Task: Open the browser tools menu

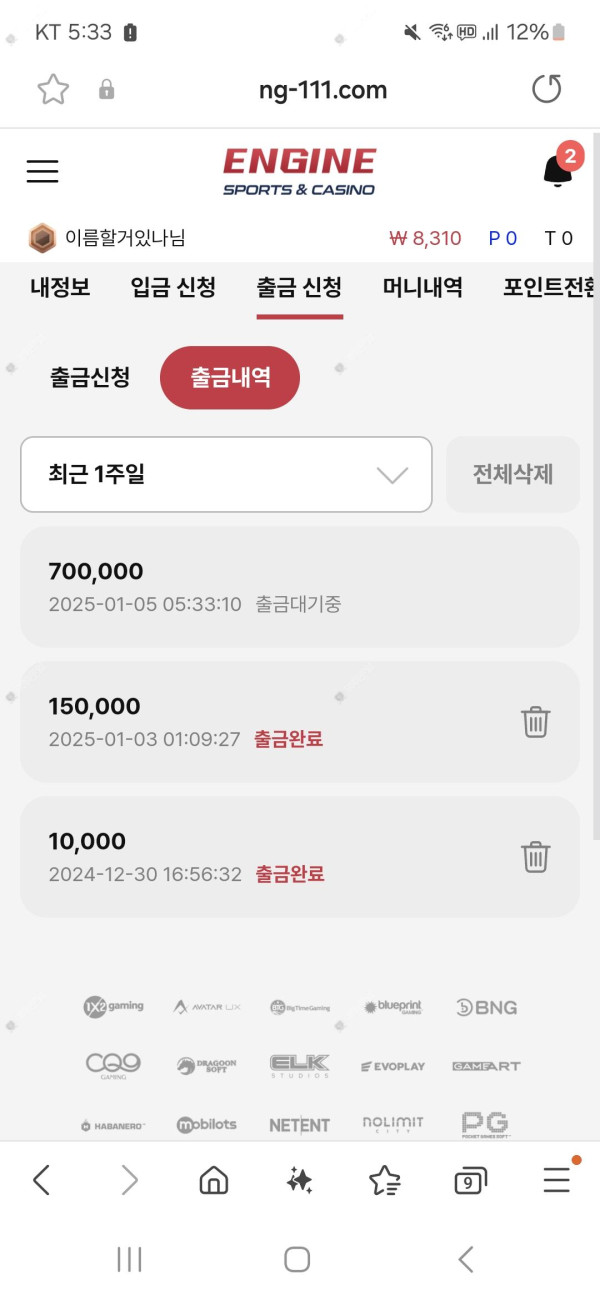Action: [557, 1181]
